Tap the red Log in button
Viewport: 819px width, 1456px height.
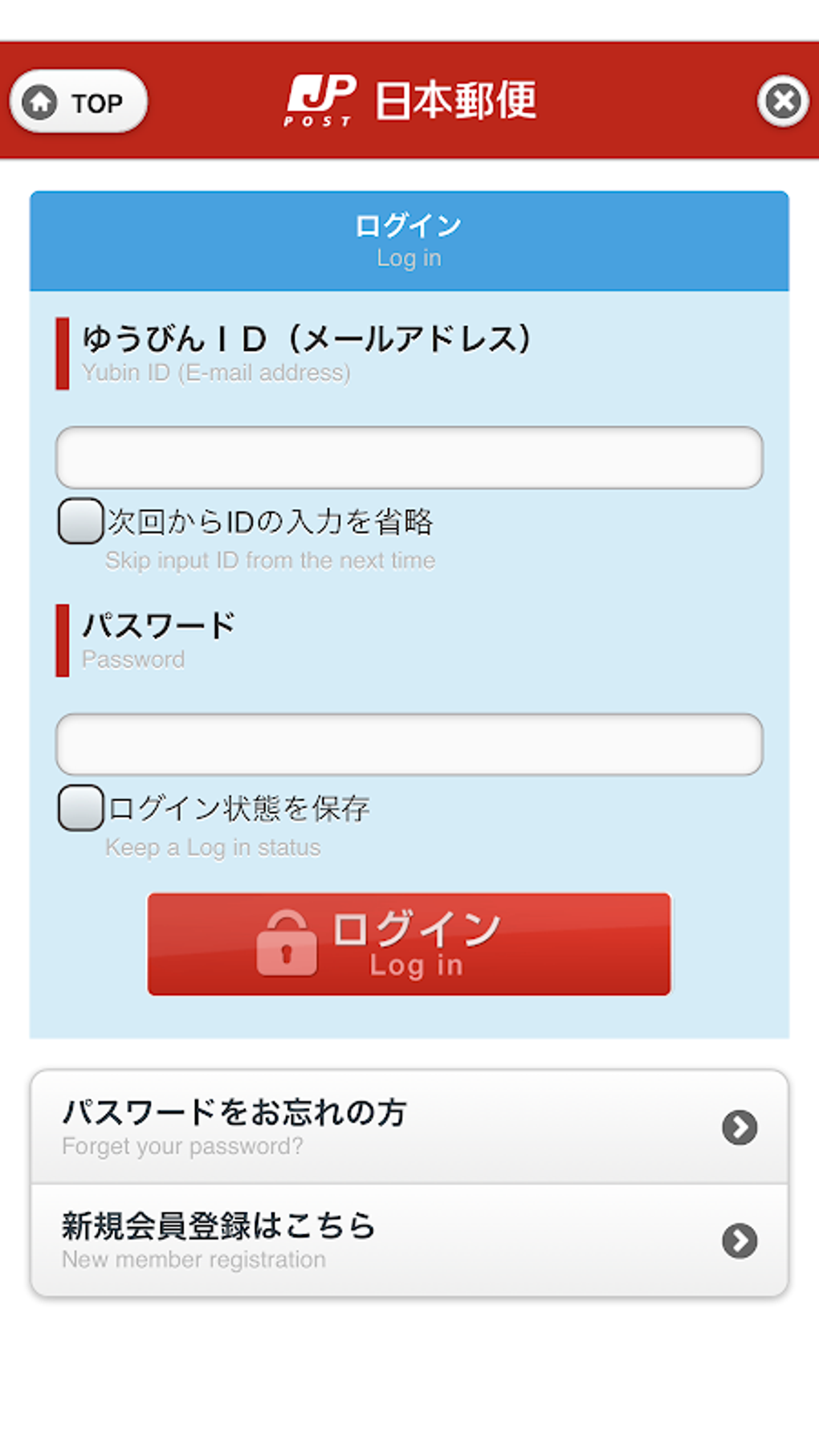click(409, 944)
